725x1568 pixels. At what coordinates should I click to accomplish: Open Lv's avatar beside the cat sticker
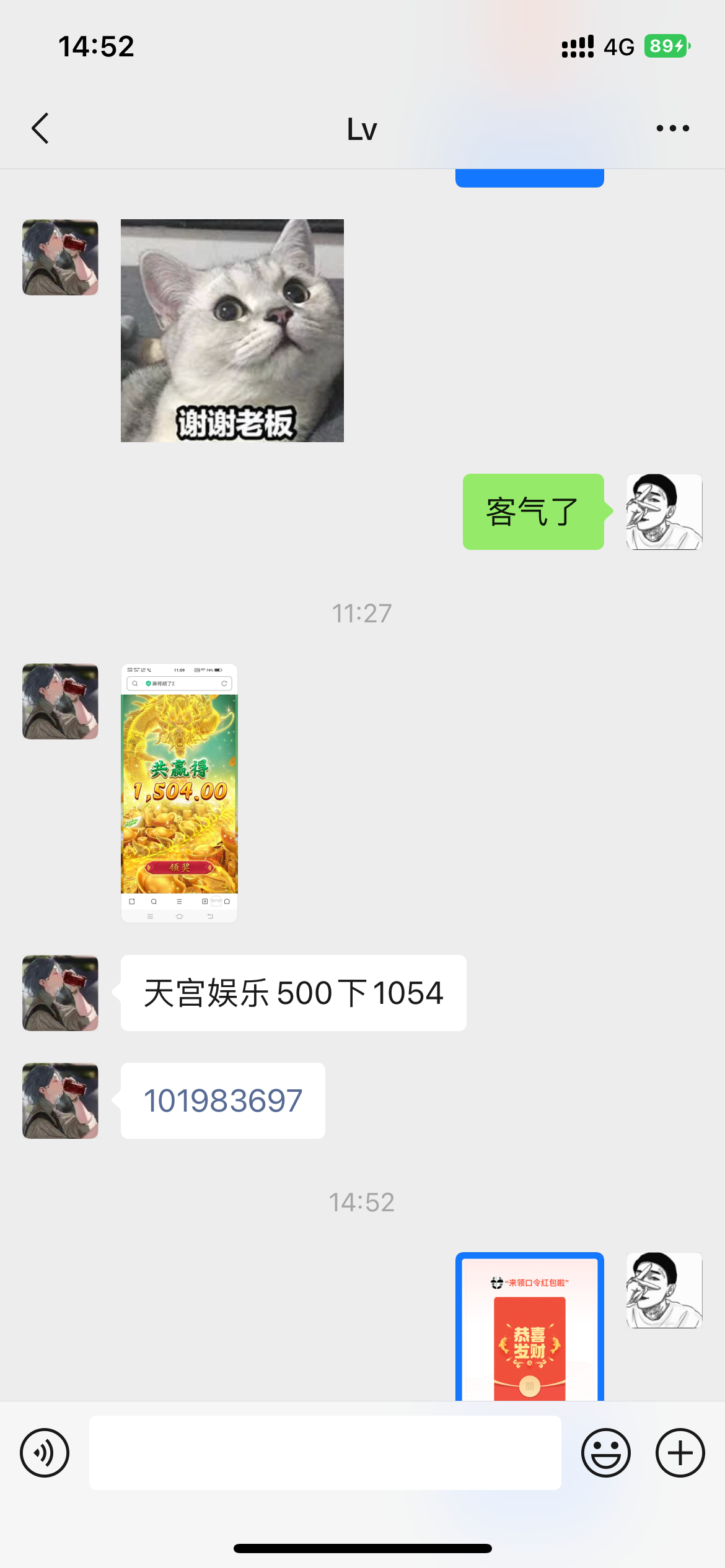click(60, 257)
